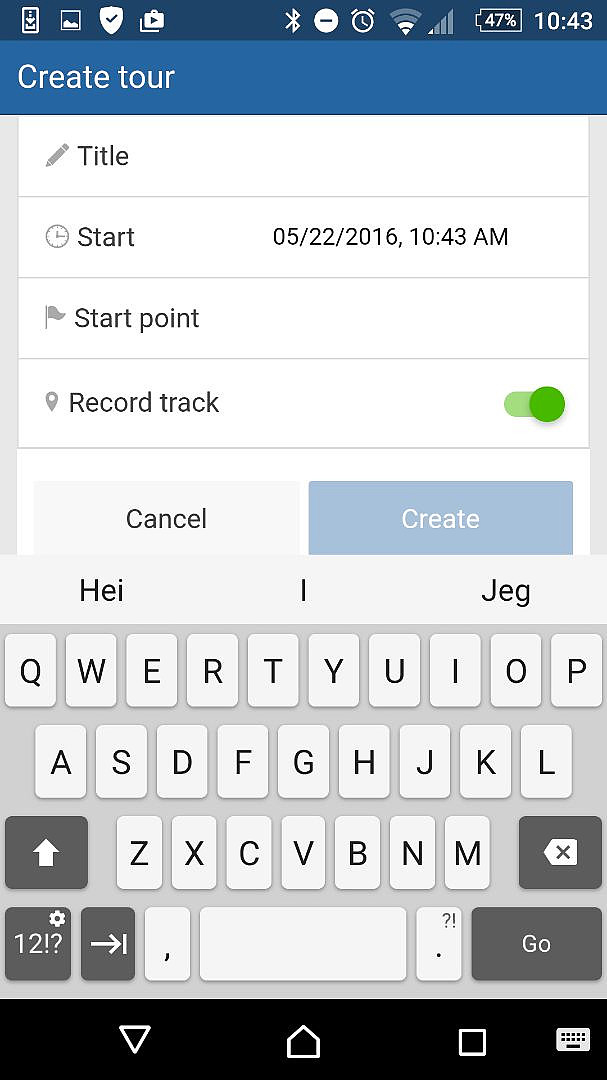
Task: Tap the Go key on the keyboard
Action: tap(536, 944)
